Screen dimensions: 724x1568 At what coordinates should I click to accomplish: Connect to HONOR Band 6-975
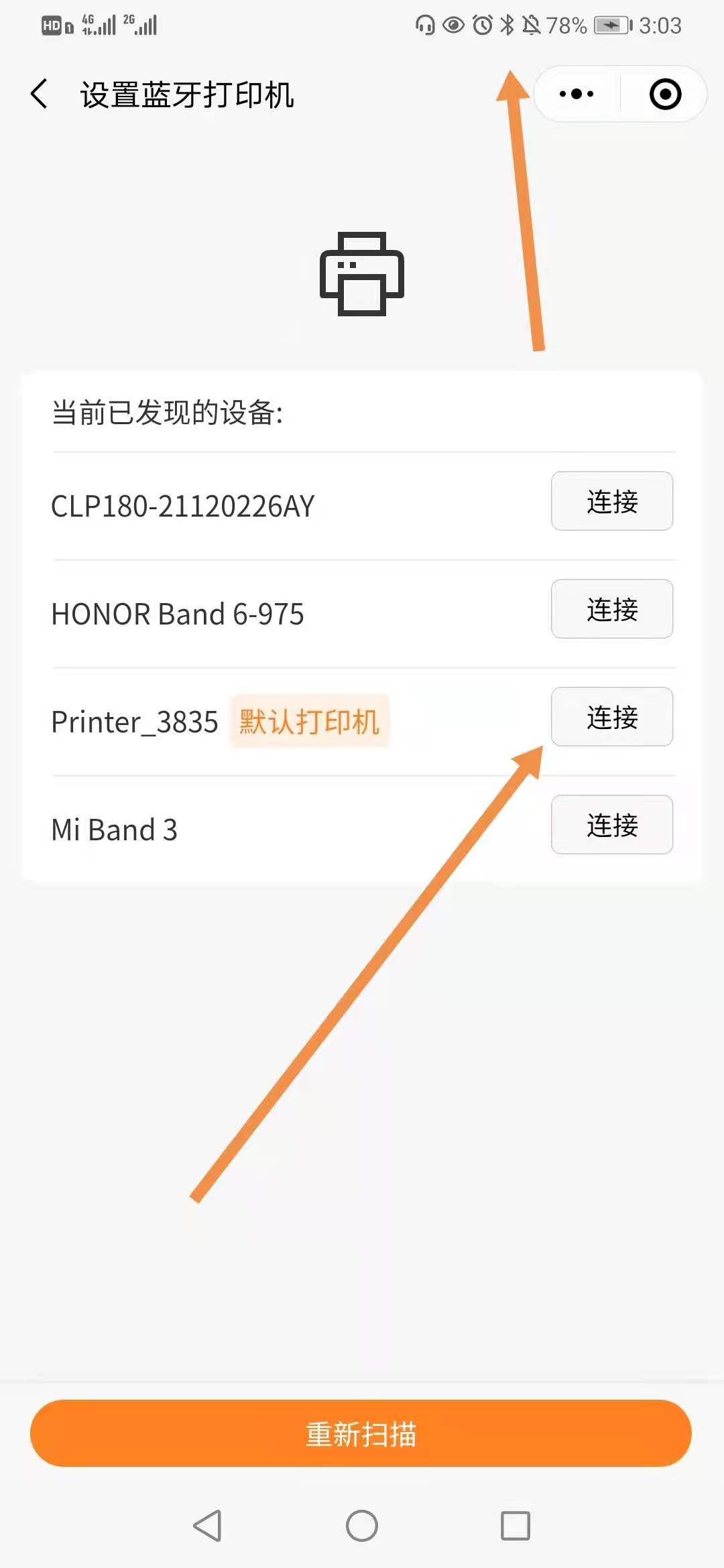(x=611, y=609)
